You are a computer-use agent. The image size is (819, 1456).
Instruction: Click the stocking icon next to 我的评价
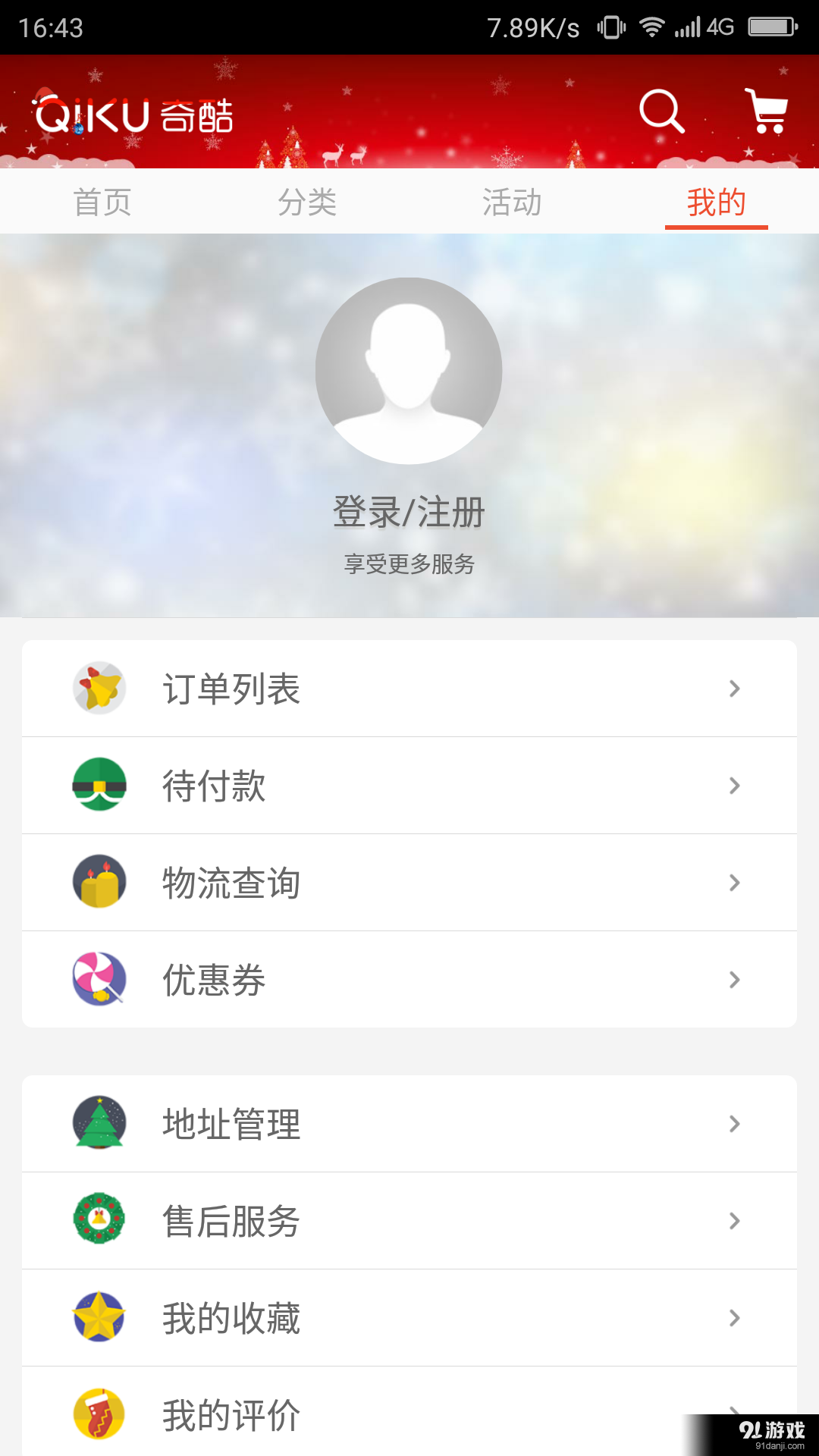coord(99,1413)
